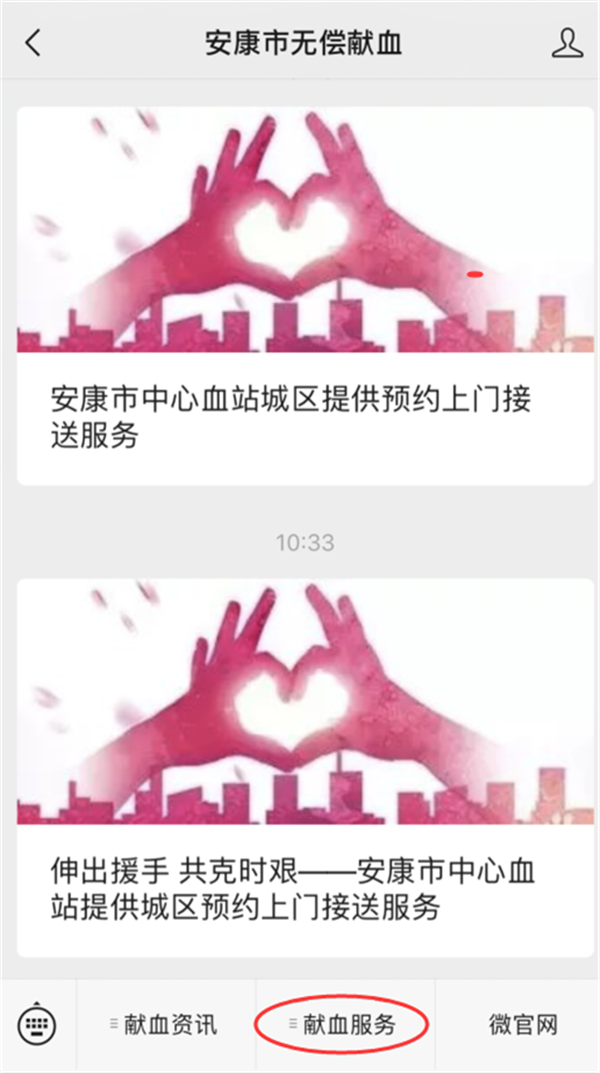Open the 献血资讯 menu
This screenshot has height=1073, width=600.
point(166,1025)
